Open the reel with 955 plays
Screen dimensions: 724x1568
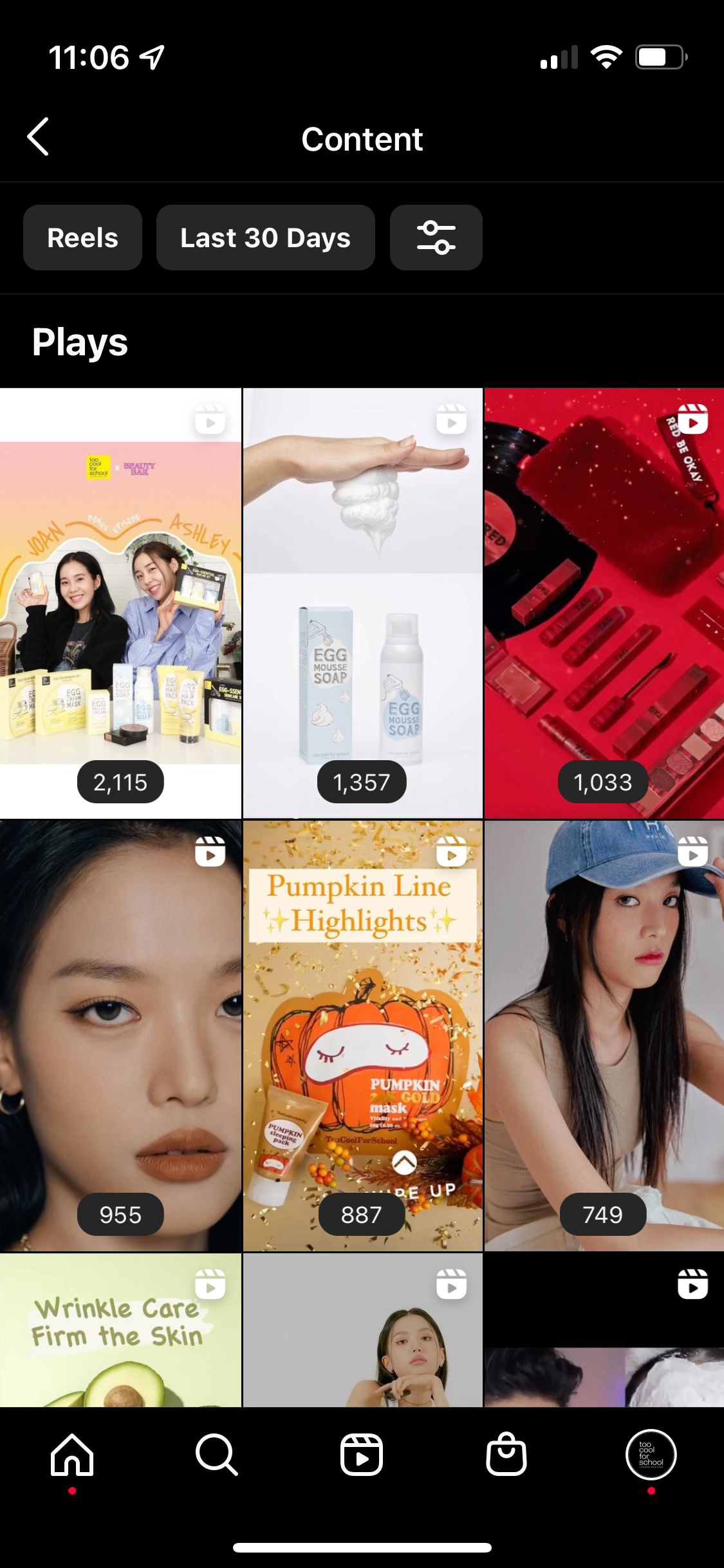[x=120, y=1035]
